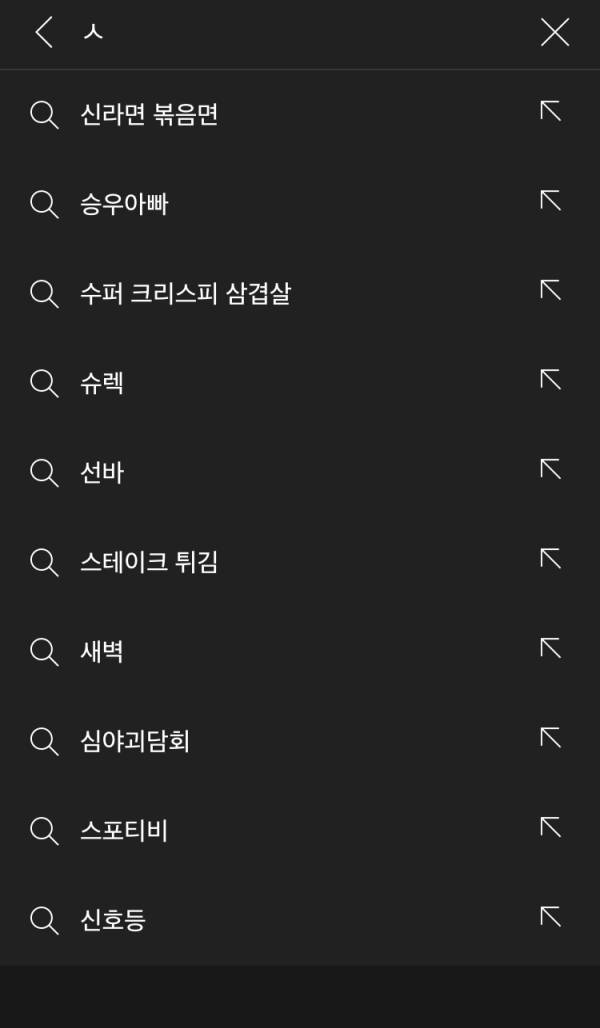This screenshot has height=1028, width=600.
Task: Open the 심야괴담회 suggestion
Action: (x=135, y=741)
